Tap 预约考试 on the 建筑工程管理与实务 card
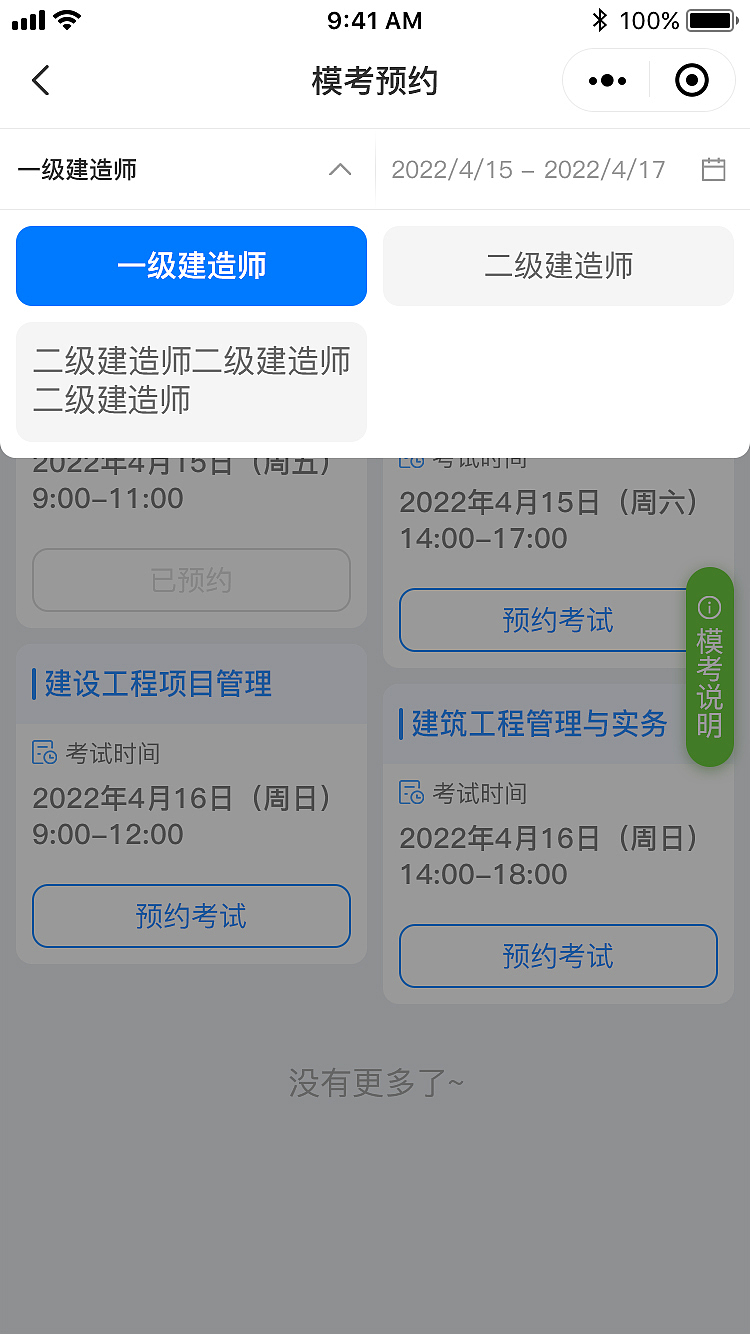The width and height of the screenshot is (750, 1334). [558, 956]
